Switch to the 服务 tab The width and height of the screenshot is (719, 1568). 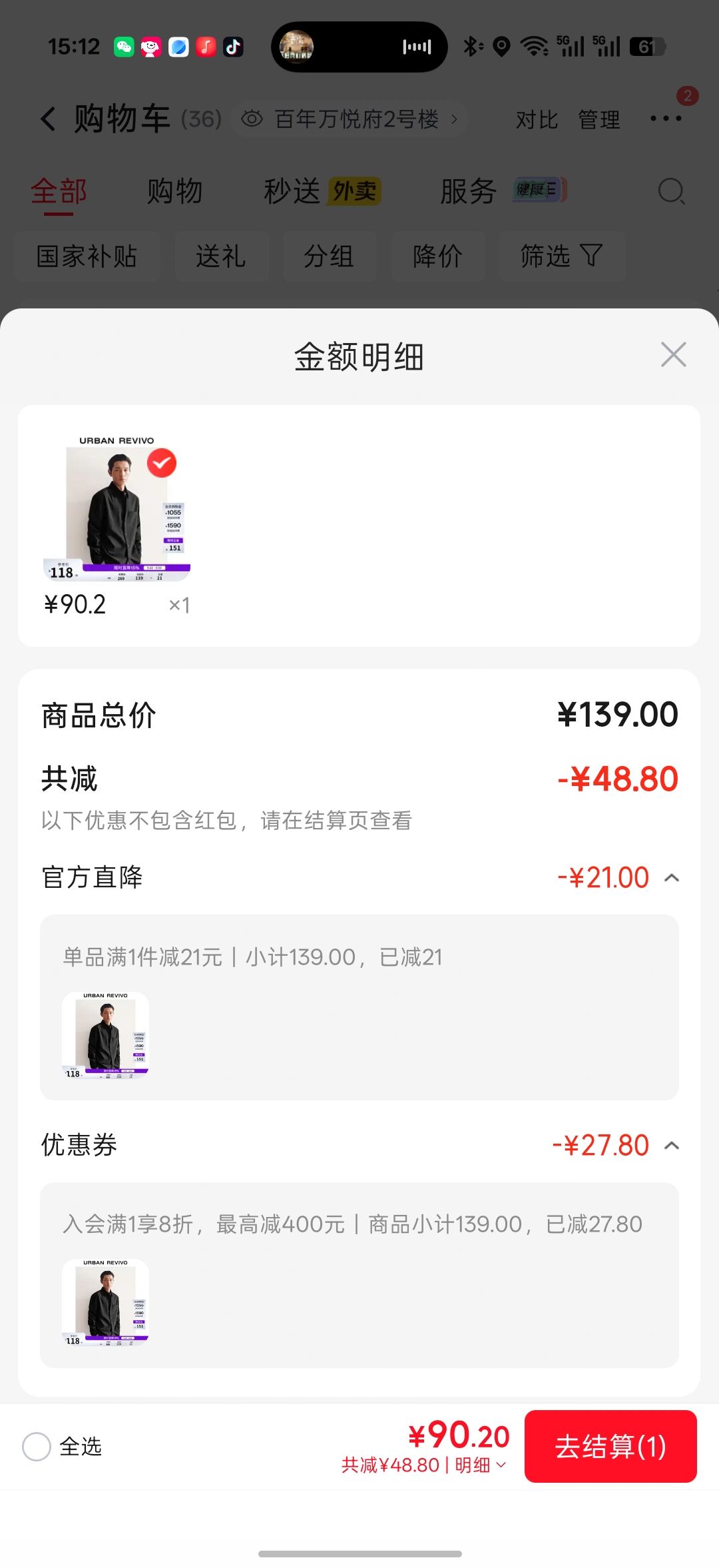503,192
